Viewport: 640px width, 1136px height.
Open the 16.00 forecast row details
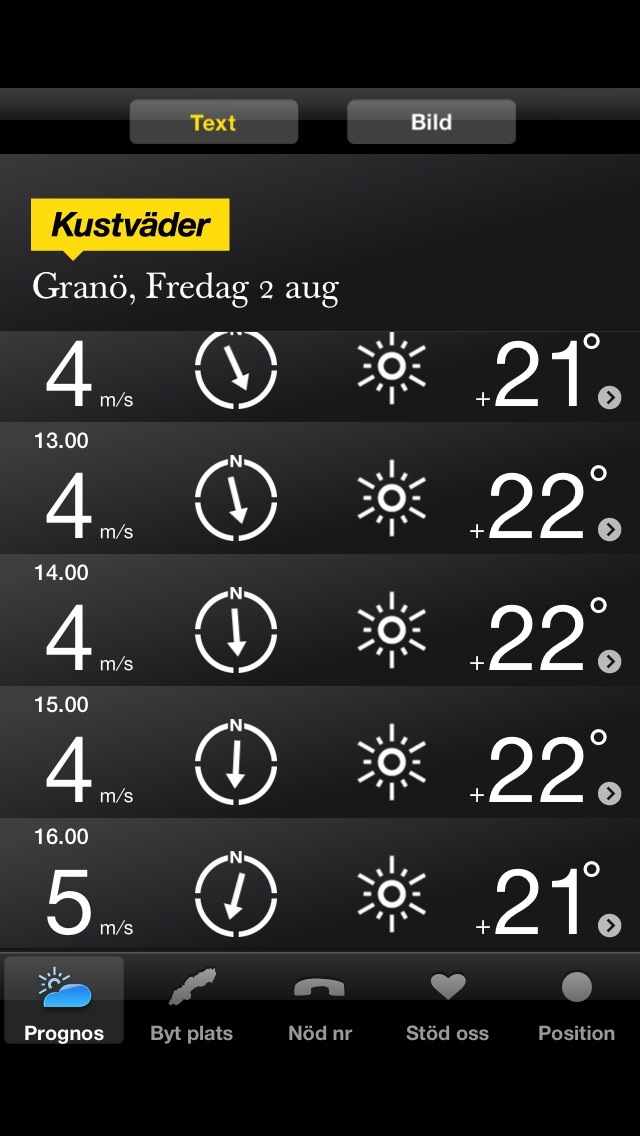pyautogui.click(x=320, y=885)
